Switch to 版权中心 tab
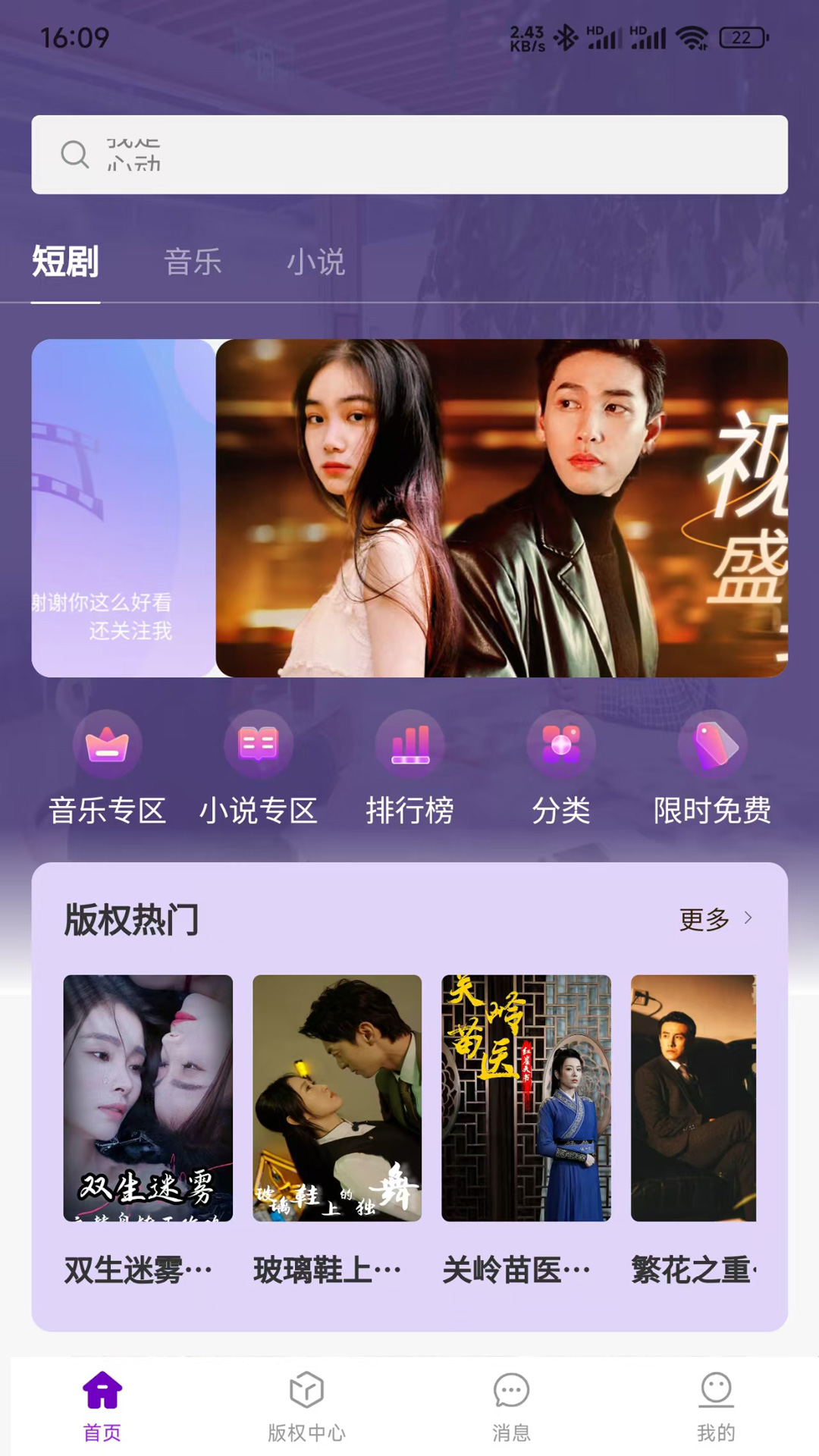Image resolution: width=819 pixels, height=1456 pixels. (307, 1407)
